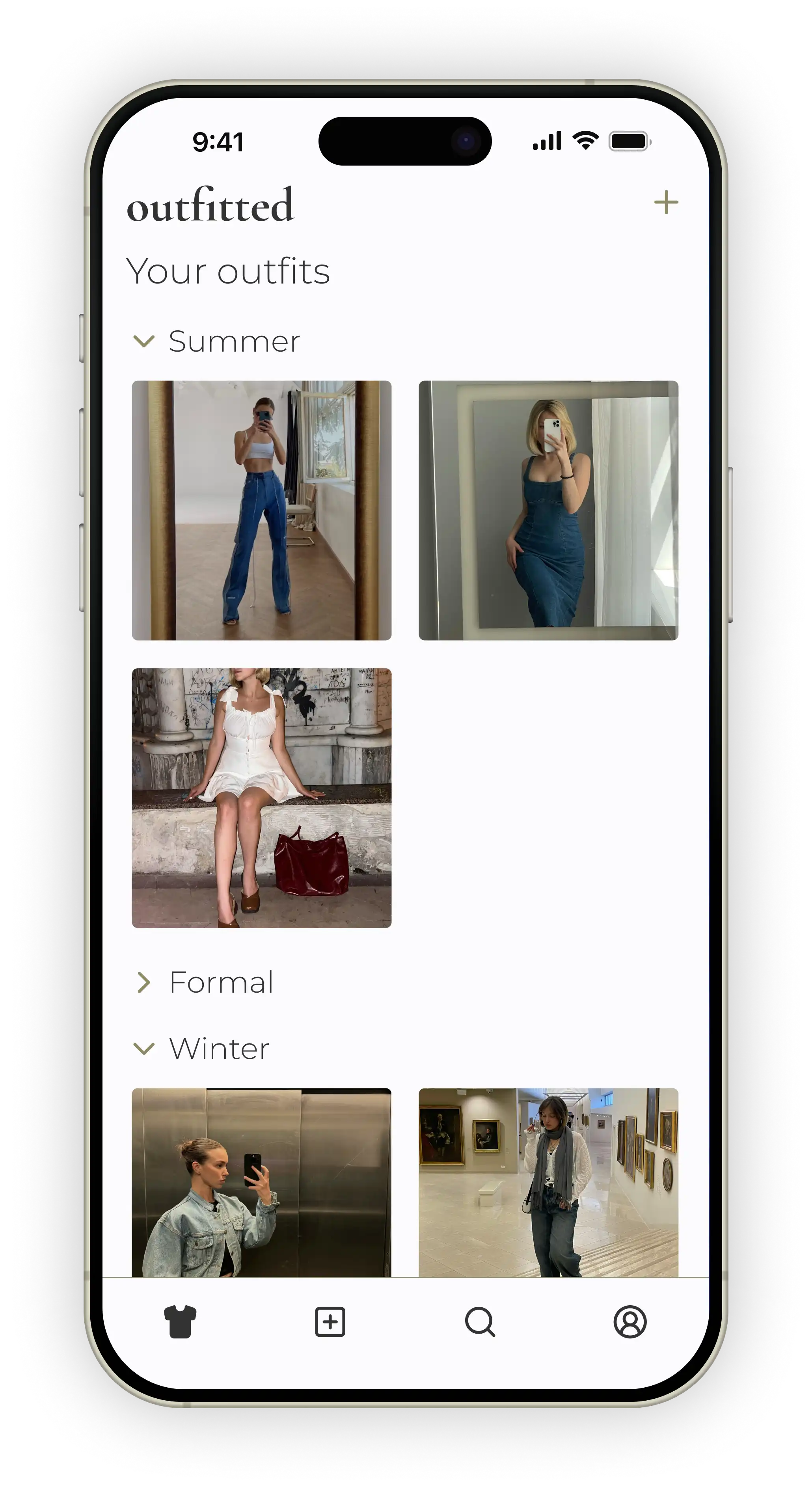
Task: Open the denim jacket elevator outfit
Action: click(261, 1182)
